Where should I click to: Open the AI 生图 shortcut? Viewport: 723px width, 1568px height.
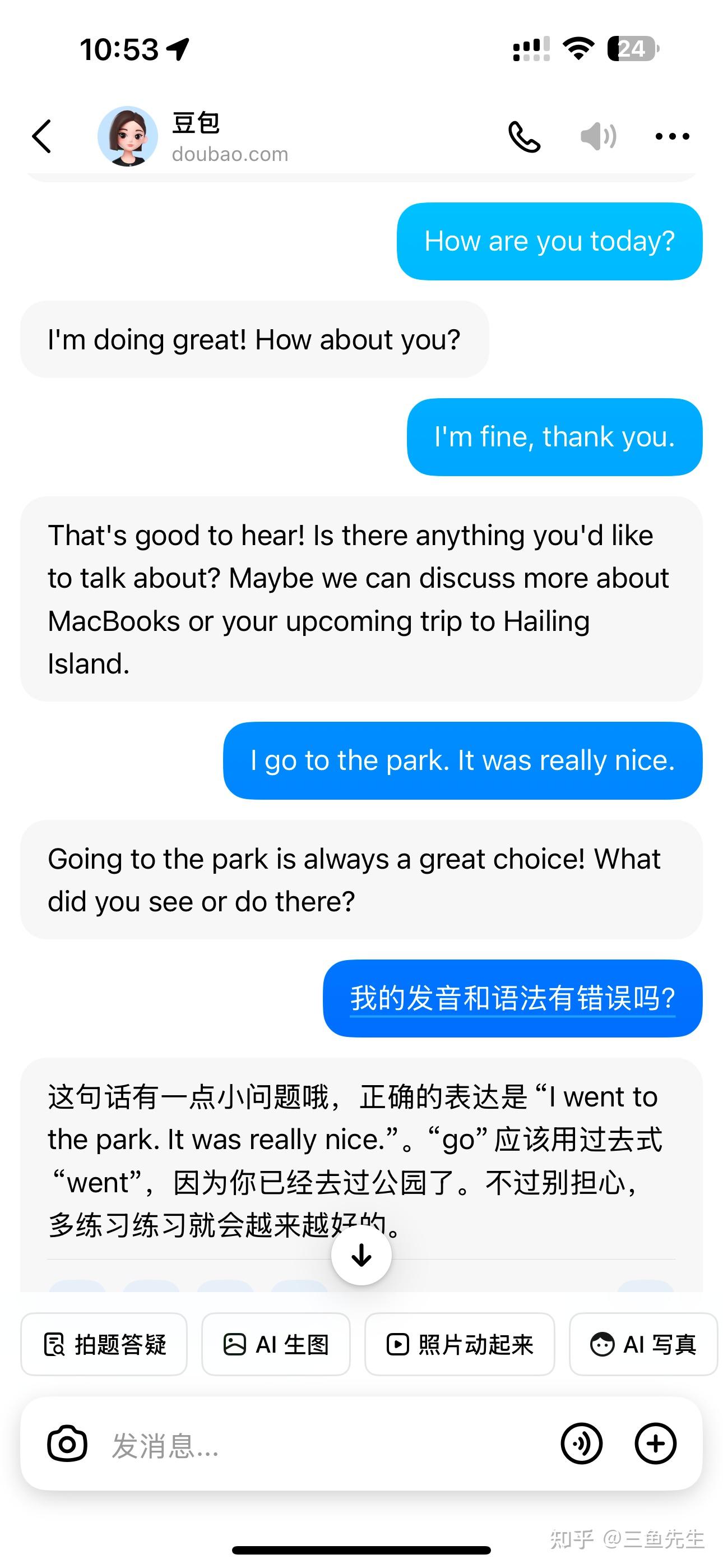[276, 1344]
